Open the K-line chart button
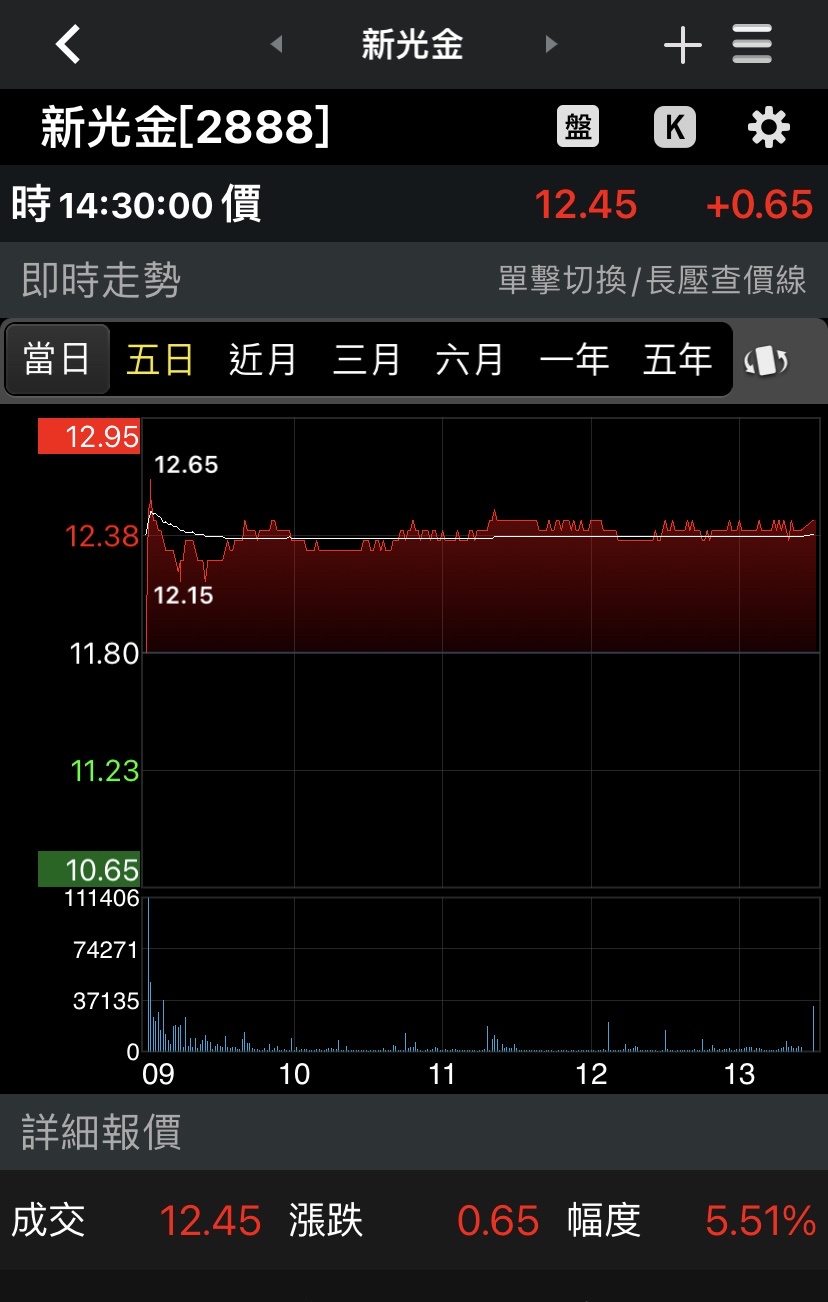828x1302 pixels. coord(675,128)
